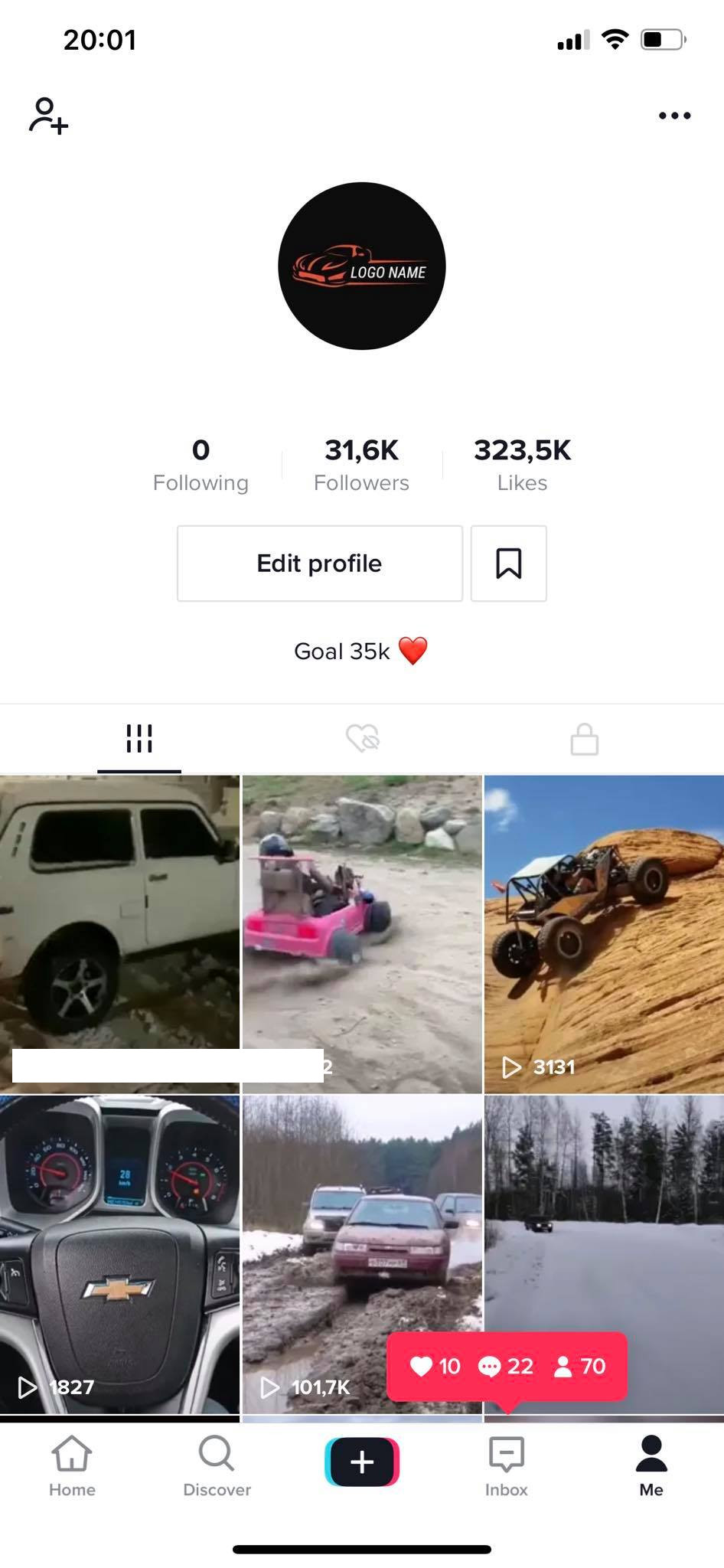724x1568 pixels.
Task: Create a new video with plus button
Action: 362,1462
